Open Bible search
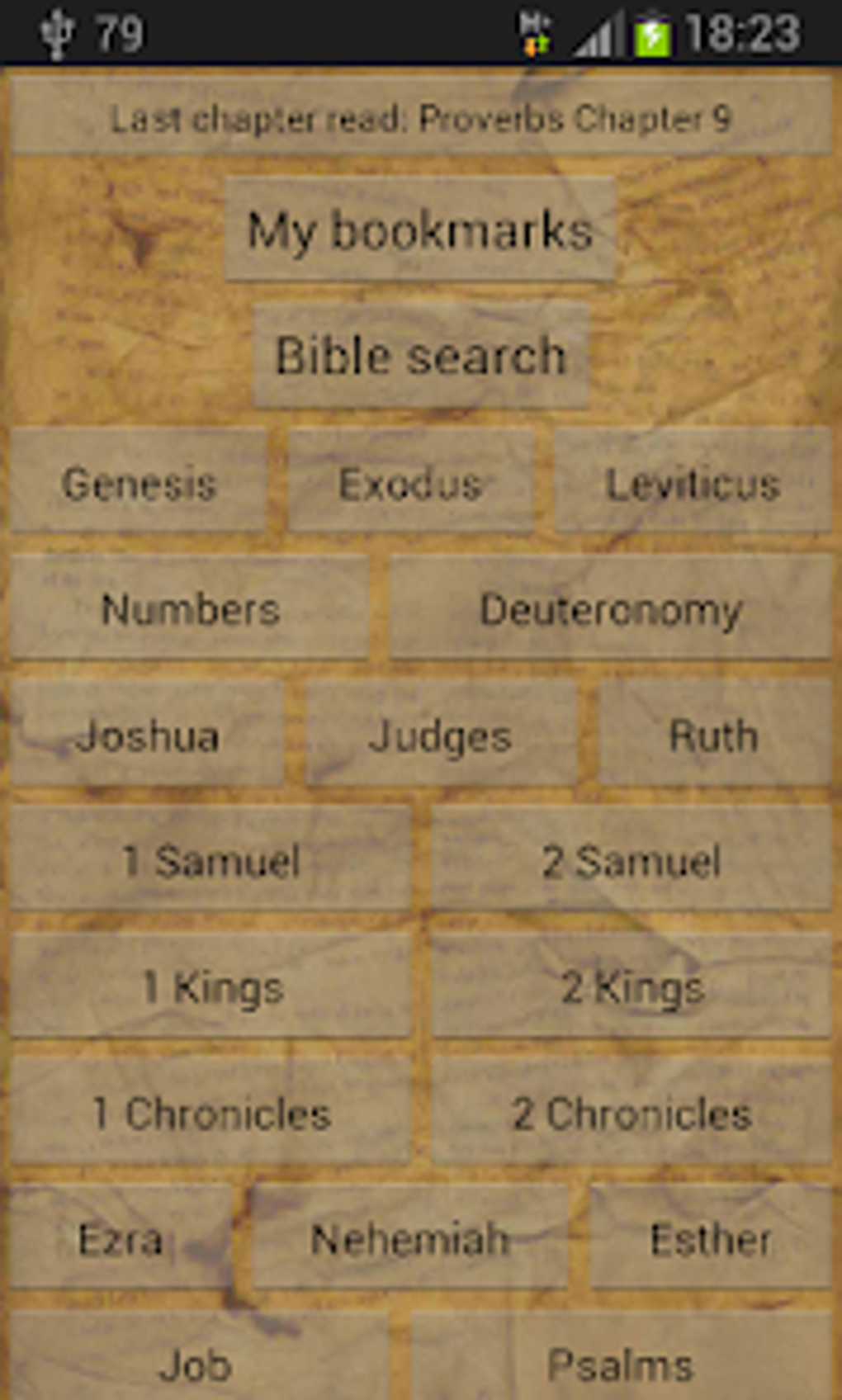This screenshot has height=1400, width=842. pyautogui.click(x=421, y=356)
